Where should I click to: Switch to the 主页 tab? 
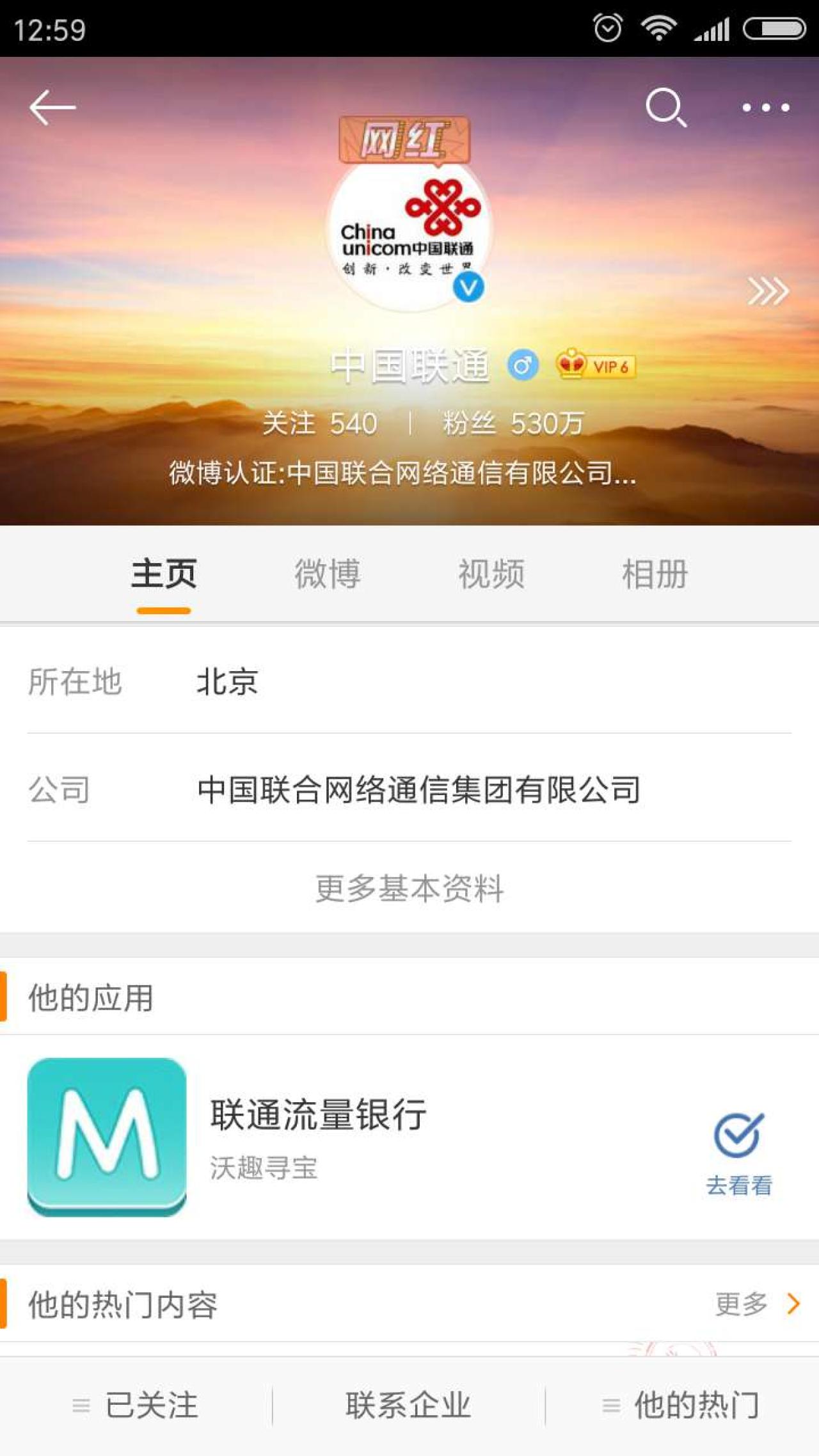pyautogui.click(x=164, y=574)
